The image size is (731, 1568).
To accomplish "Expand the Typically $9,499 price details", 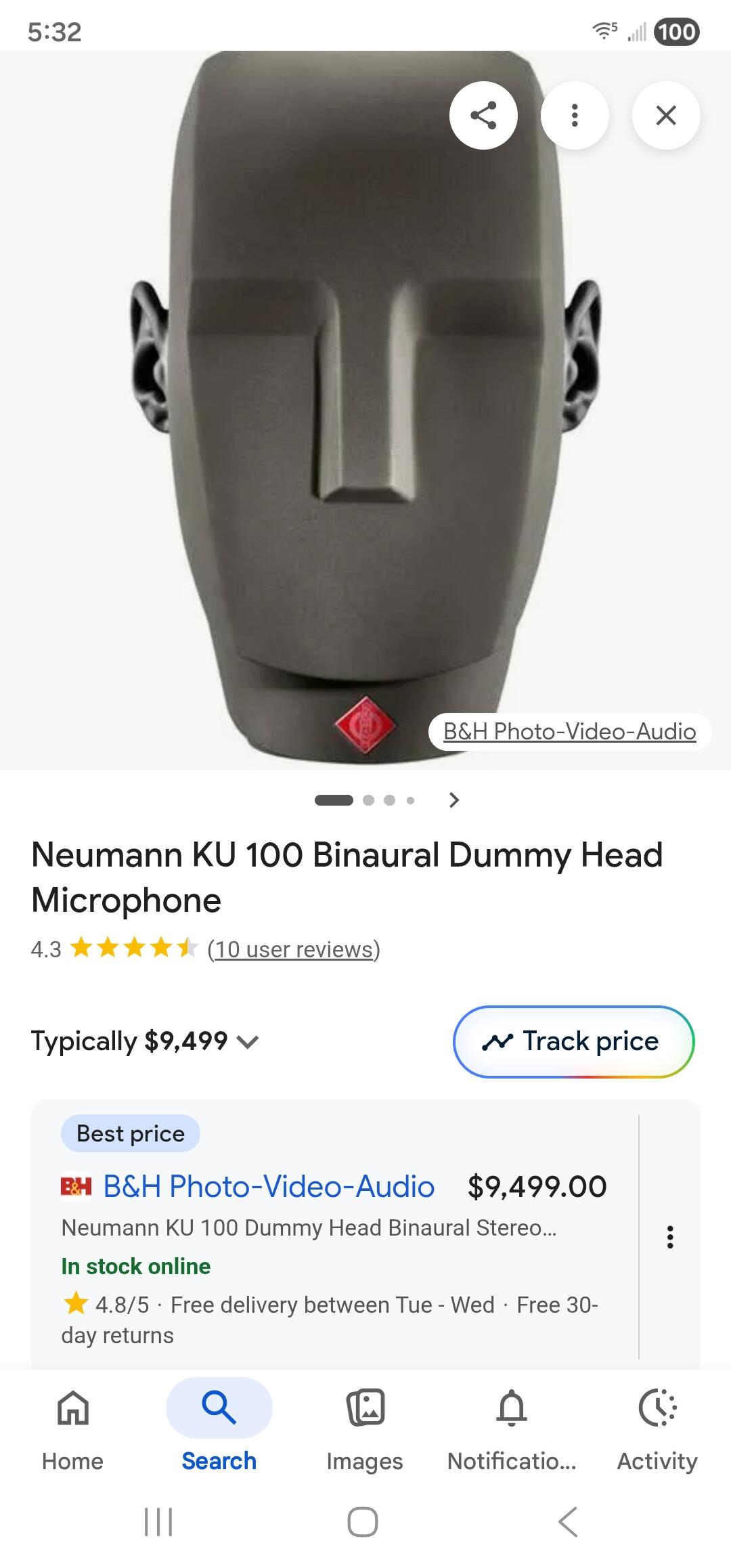I will click(248, 1042).
